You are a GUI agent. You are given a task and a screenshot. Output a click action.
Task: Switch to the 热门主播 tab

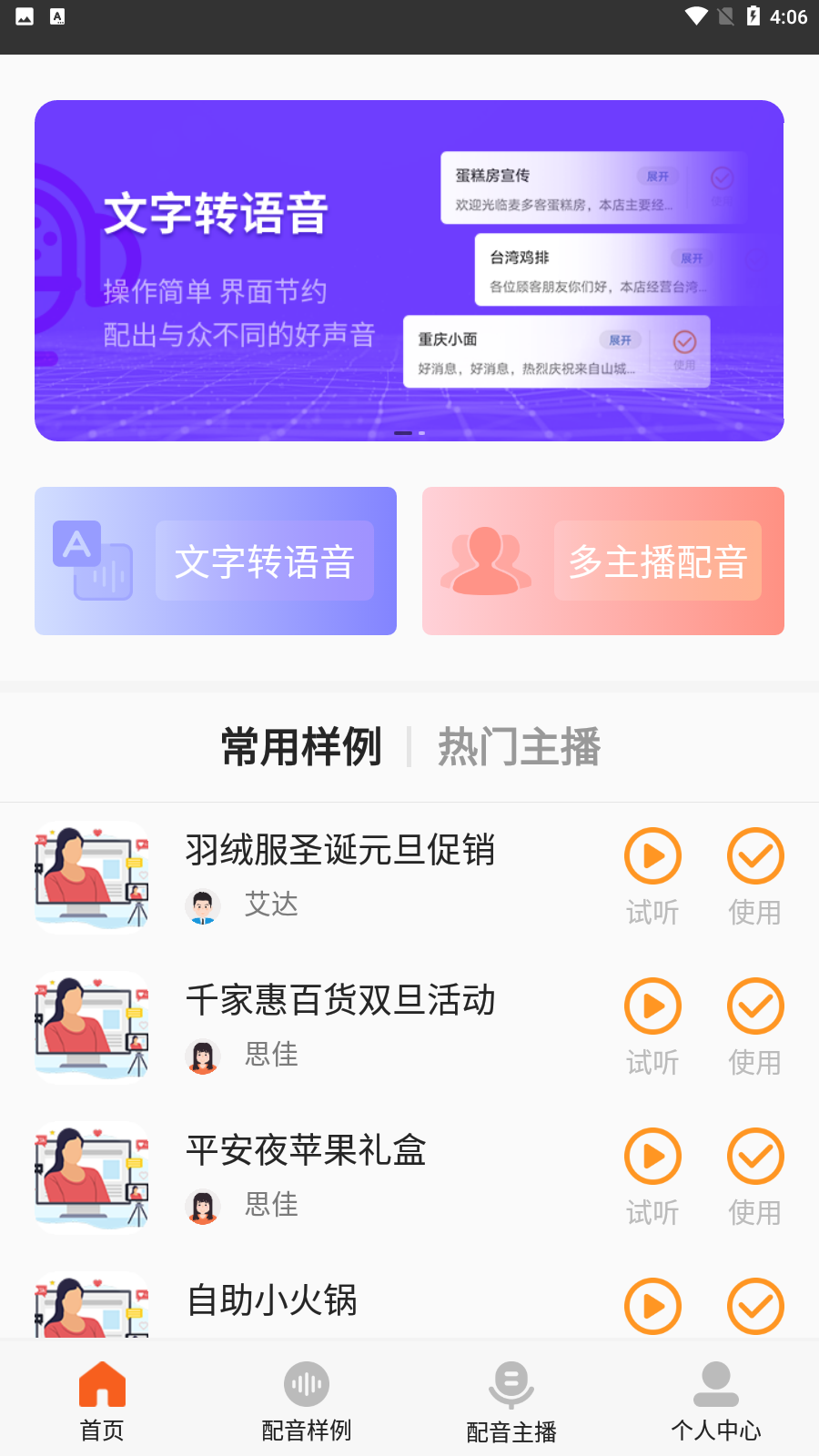[519, 747]
